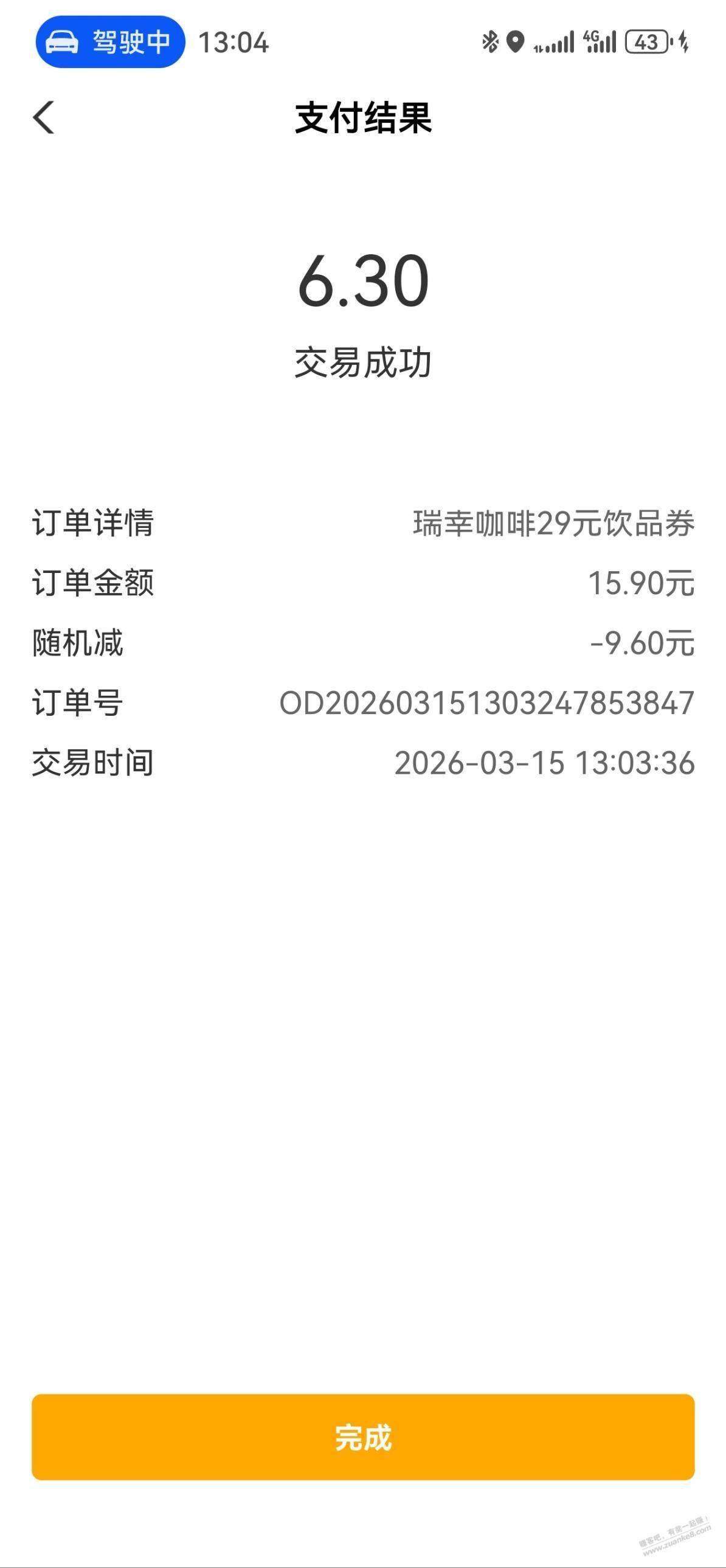Screen dimensions: 726x1568
Task: Tap the orange 完成 button
Action: 362,1437
